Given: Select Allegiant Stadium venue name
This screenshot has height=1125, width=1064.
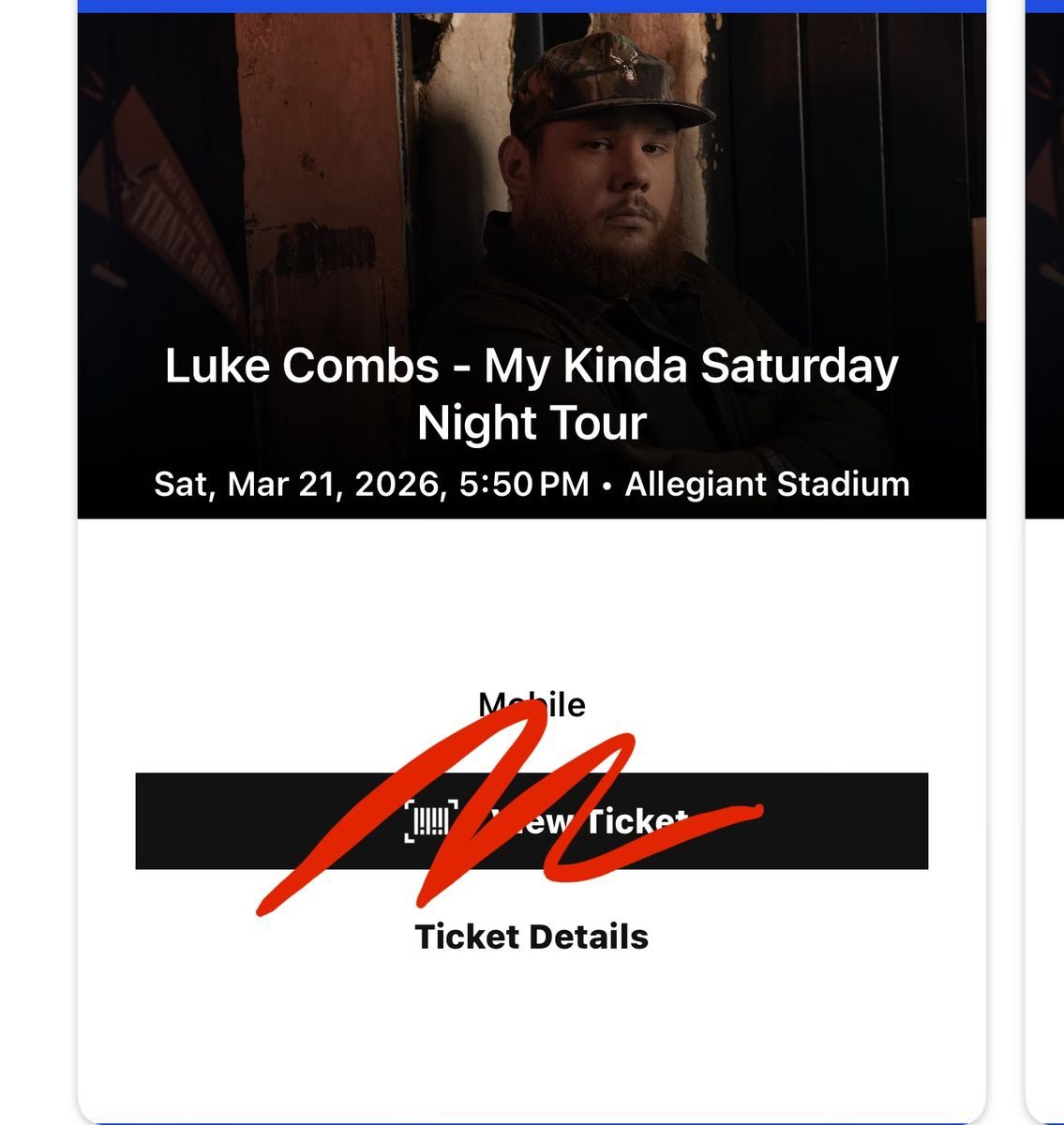Looking at the screenshot, I should 769,485.
